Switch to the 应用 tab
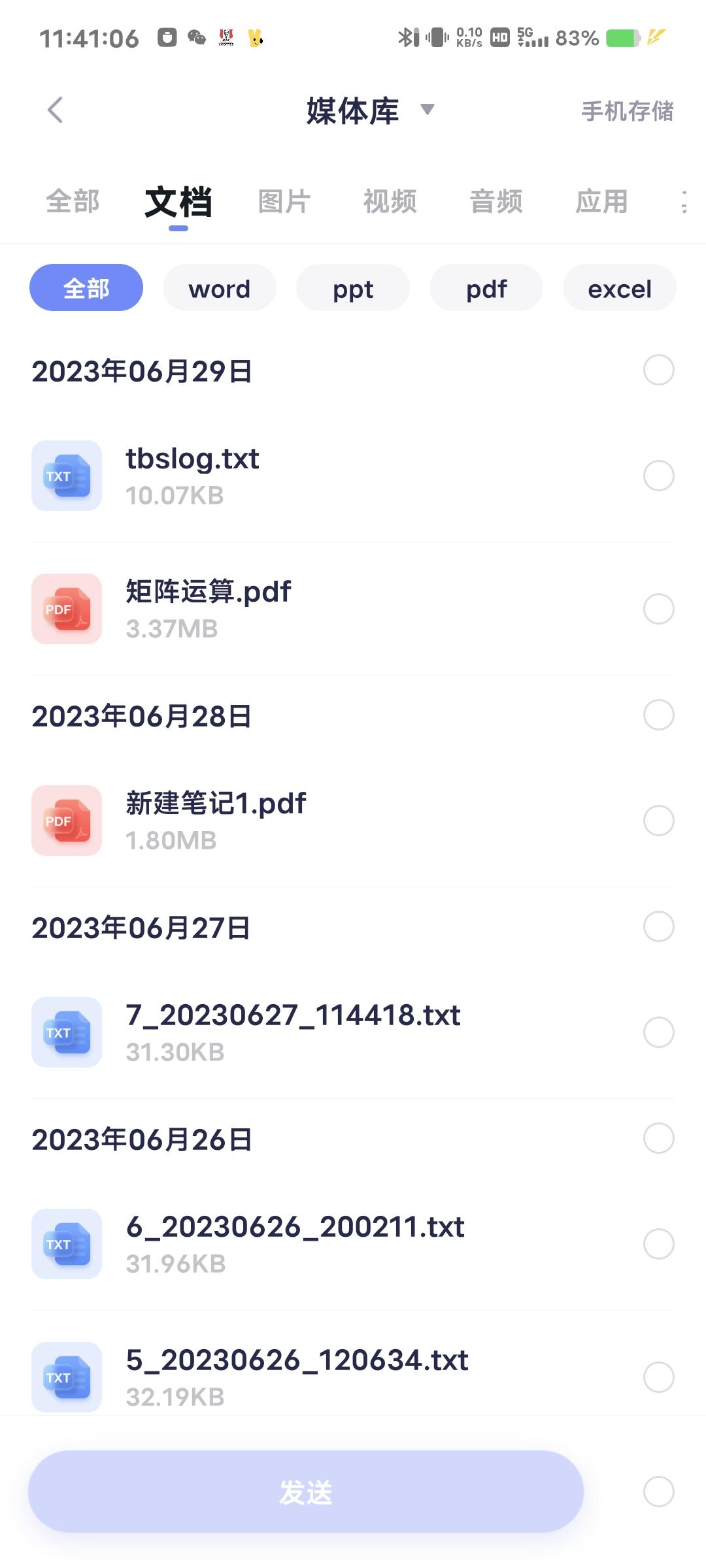706x1568 pixels. [601, 201]
